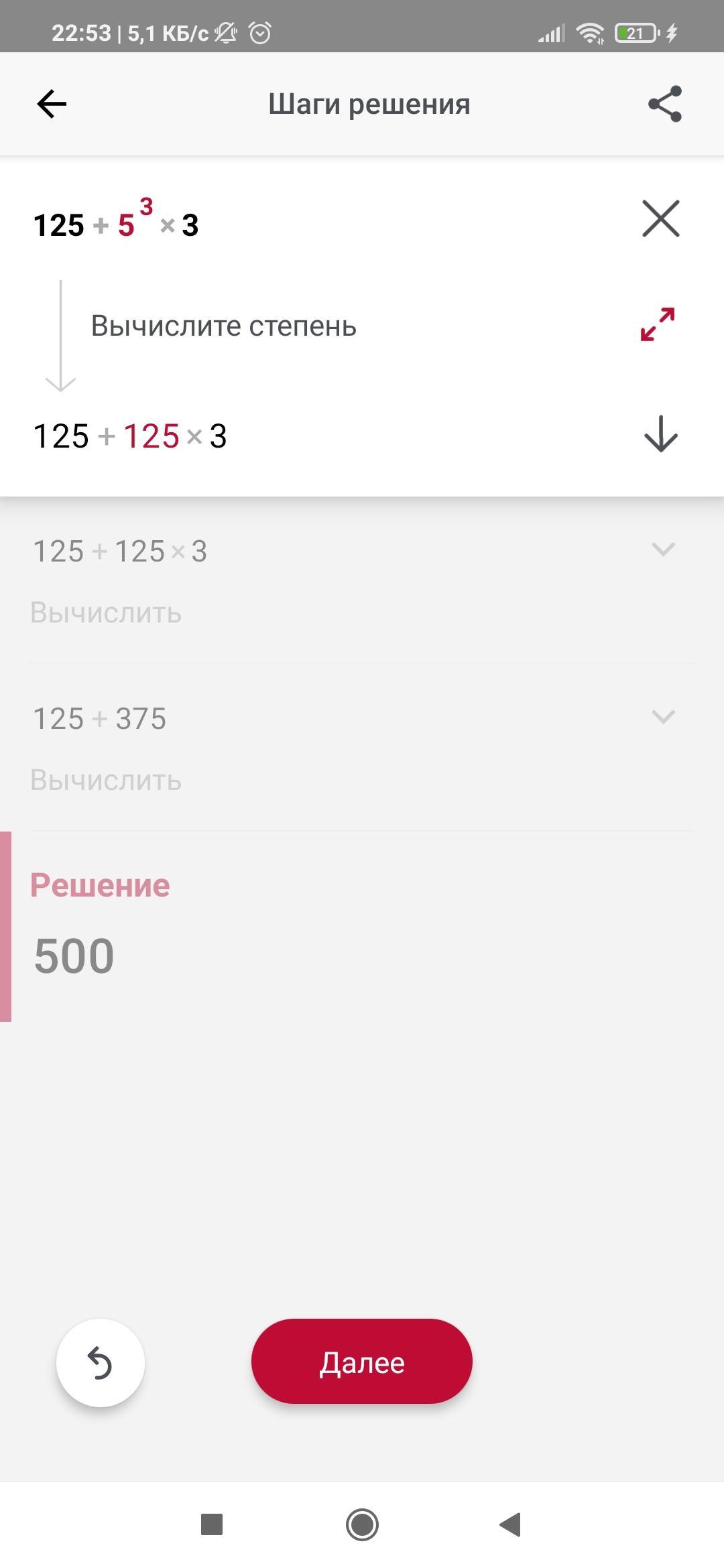Tap the 'Далее' button
724x1568 pixels.
coord(362,1362)
